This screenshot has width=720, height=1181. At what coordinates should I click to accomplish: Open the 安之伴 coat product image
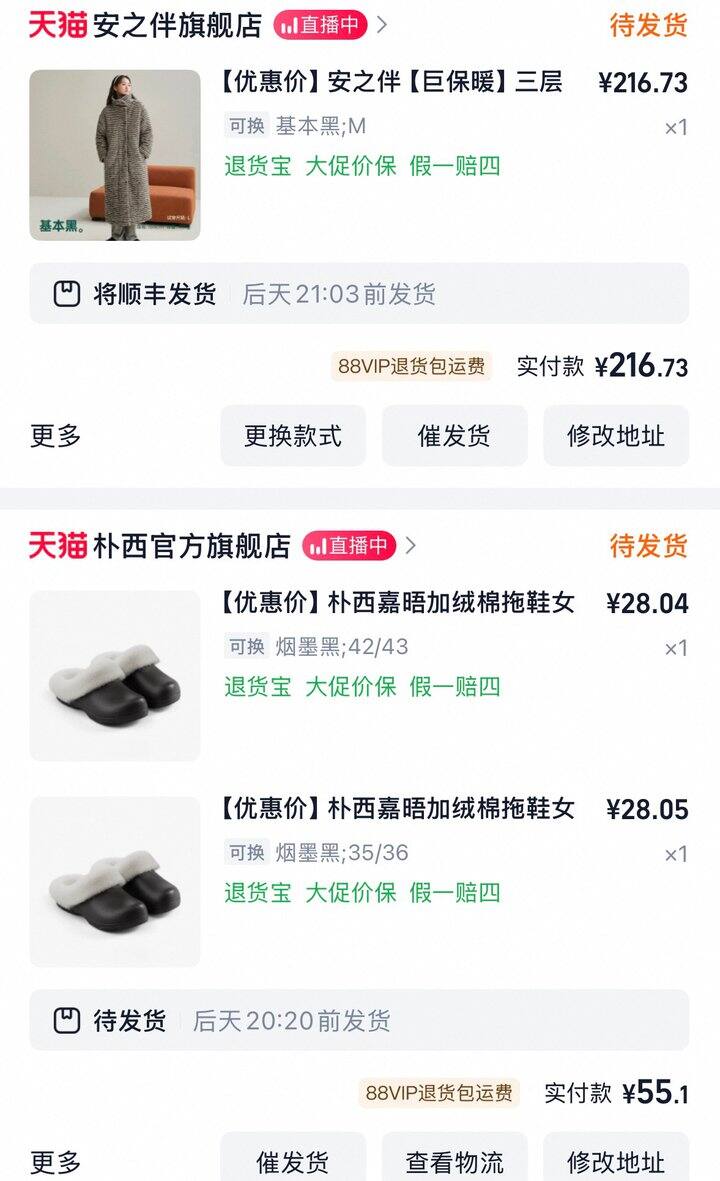(115, 155)
